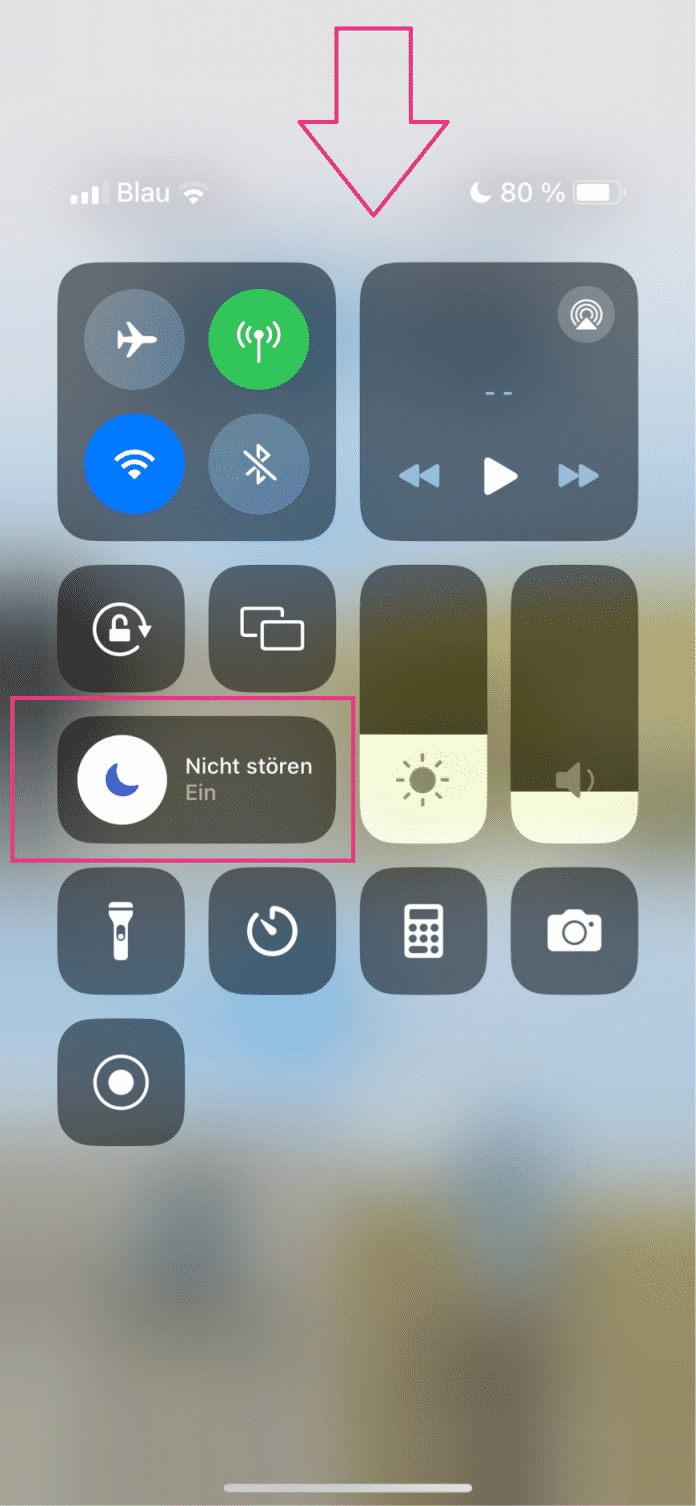Open the camera

tap(574, 931)
